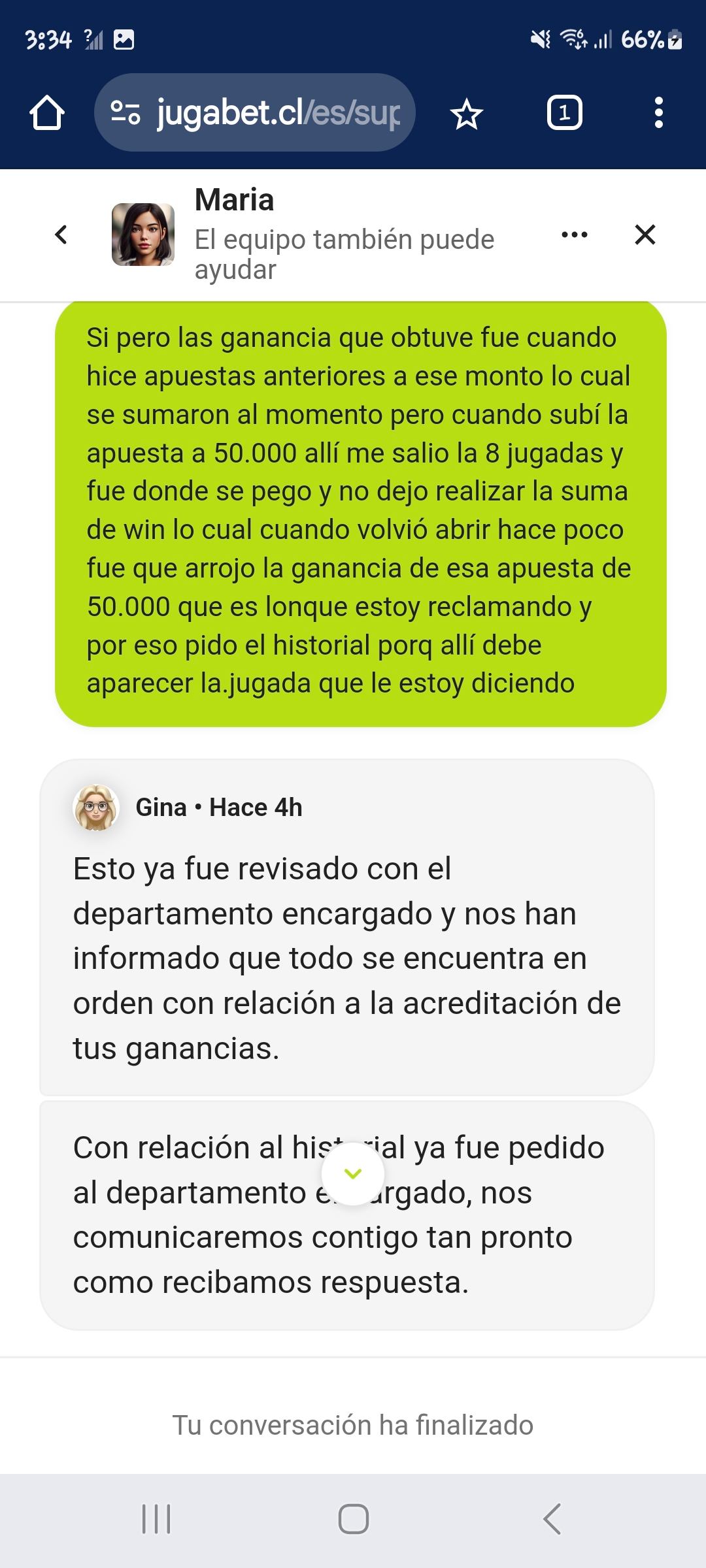Screen dimensions: 706x1568
Task: Open the browser overflow menu
Action: pyautogui.click(x=658, y=114)
